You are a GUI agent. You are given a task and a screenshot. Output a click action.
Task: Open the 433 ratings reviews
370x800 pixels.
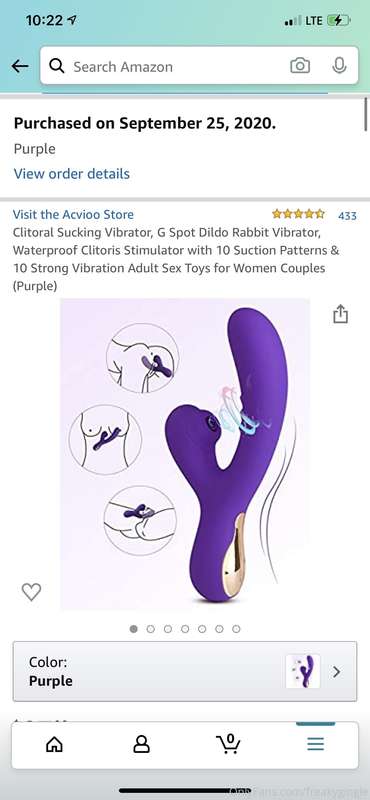point(347,216)
